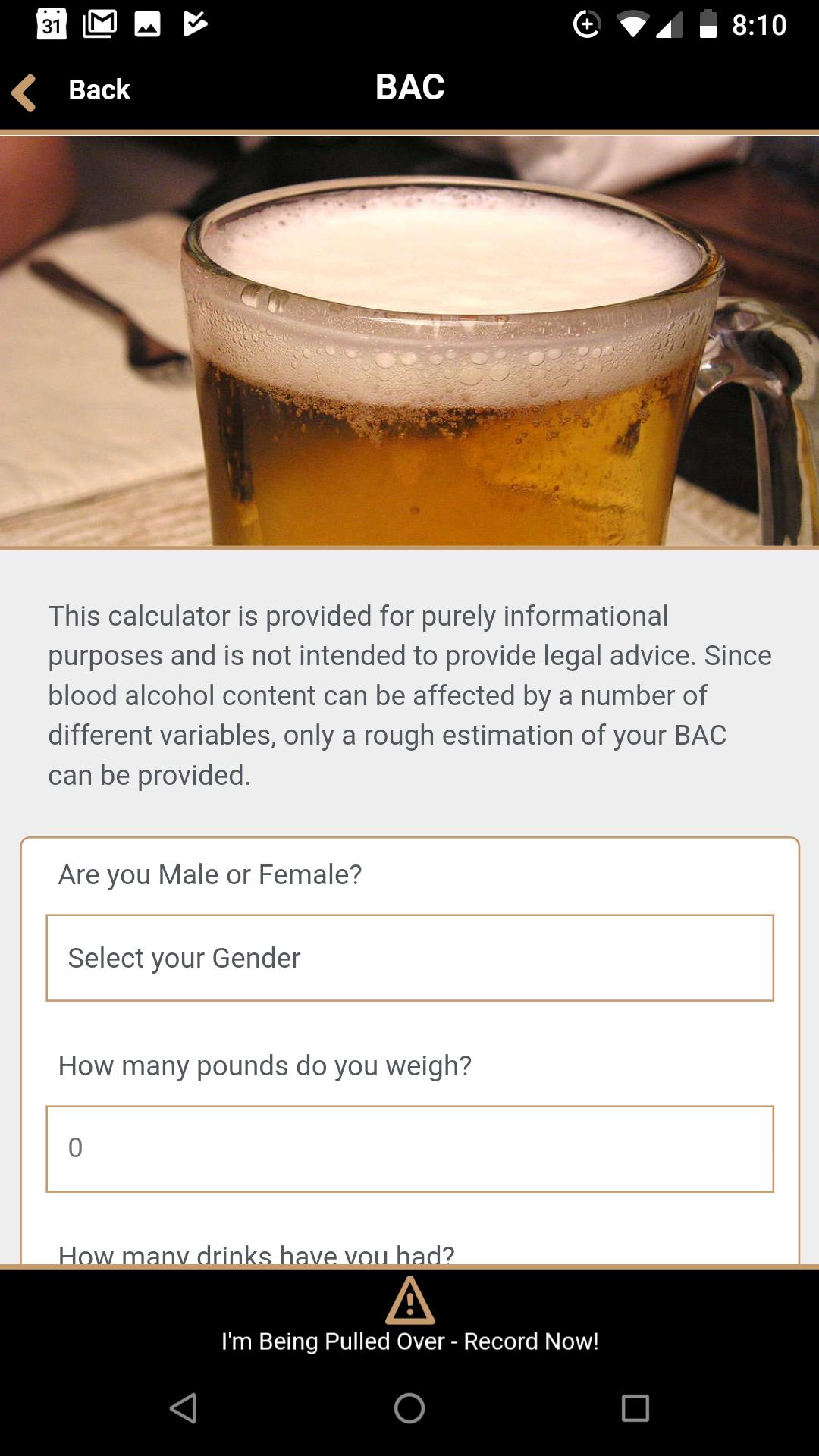Tap the Wi-Fi signal icon
Viewport: 819px width, 1456px height.
633,24
